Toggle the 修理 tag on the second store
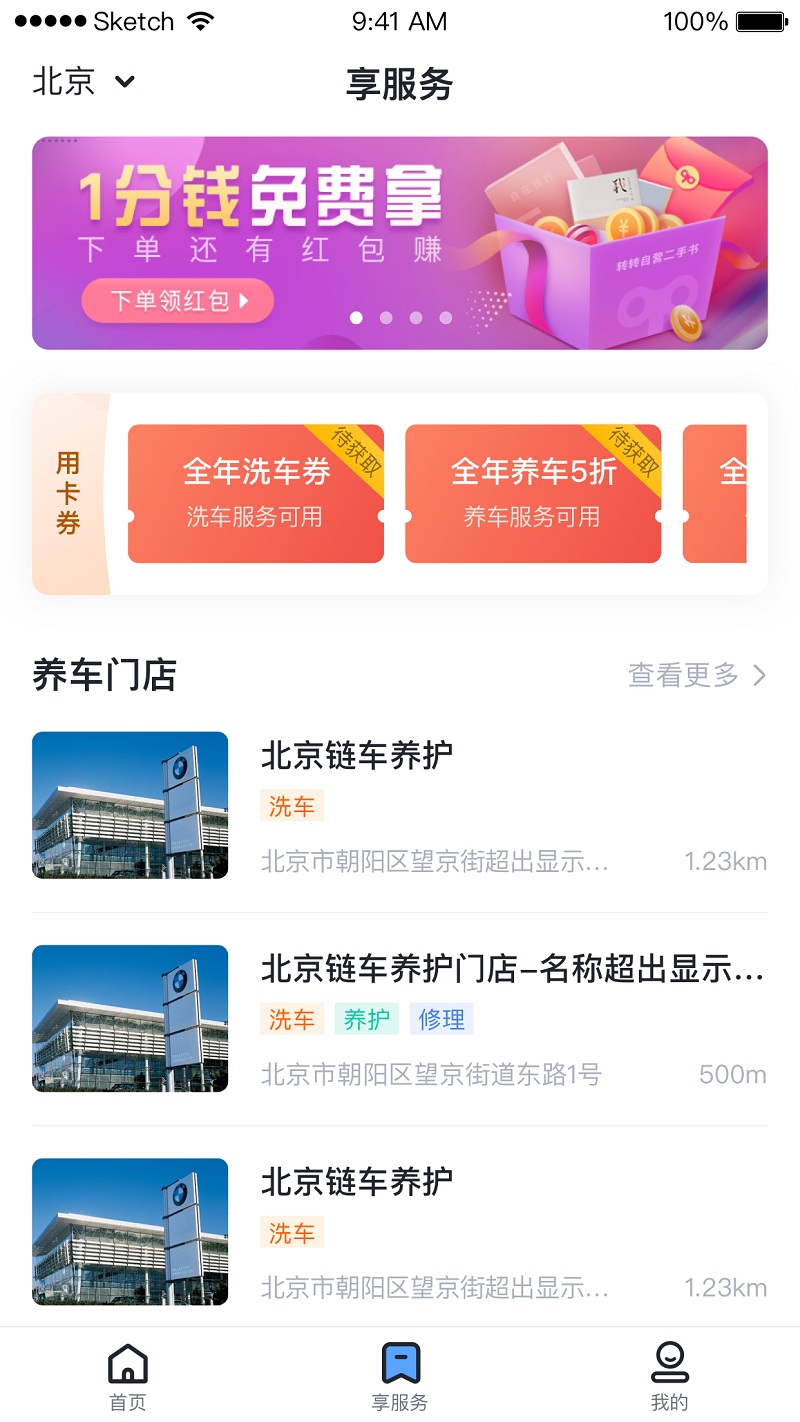The height and width of the screenshot is (1422, 800). point(440,1019)
